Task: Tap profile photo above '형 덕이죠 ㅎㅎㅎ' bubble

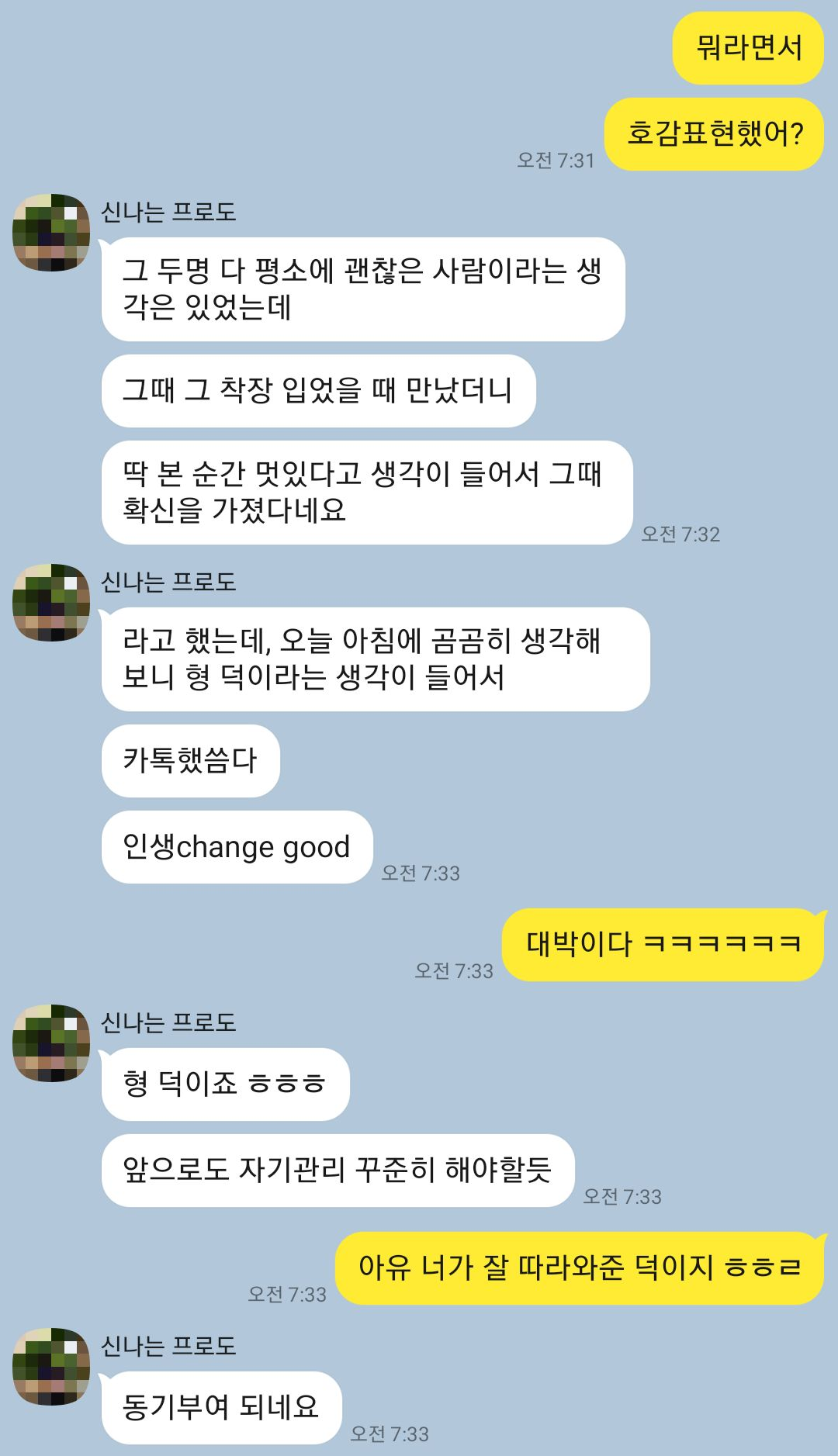Action: coord(51,1043)
